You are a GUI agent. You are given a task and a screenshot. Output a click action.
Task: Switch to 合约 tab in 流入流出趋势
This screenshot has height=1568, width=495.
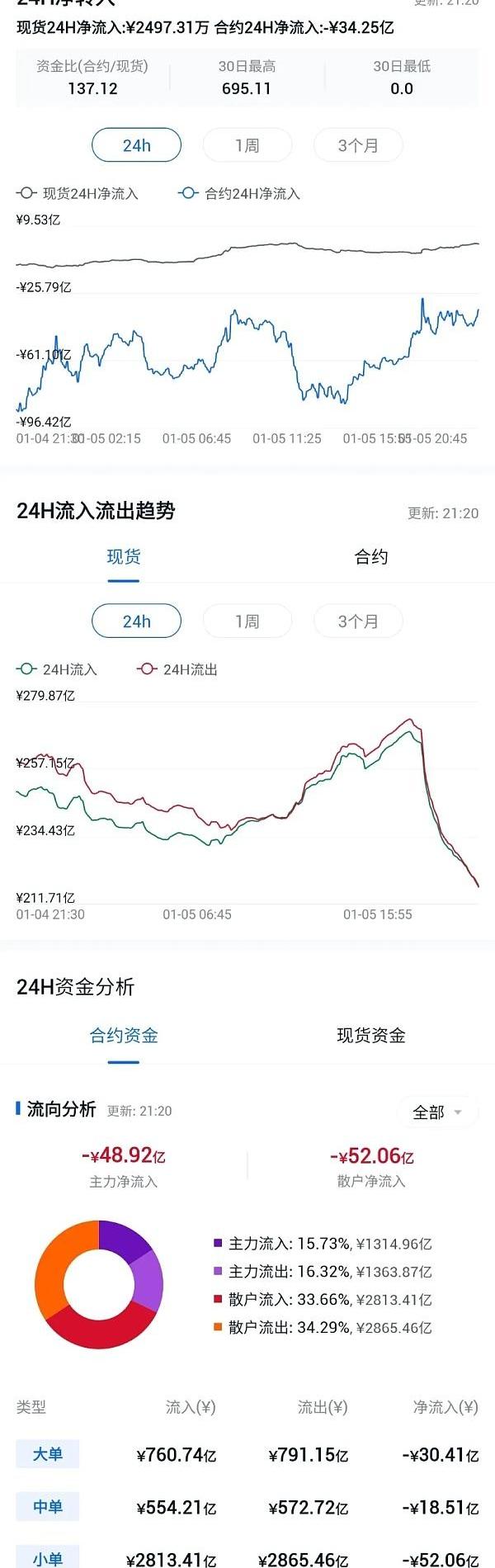coord(370,557)
